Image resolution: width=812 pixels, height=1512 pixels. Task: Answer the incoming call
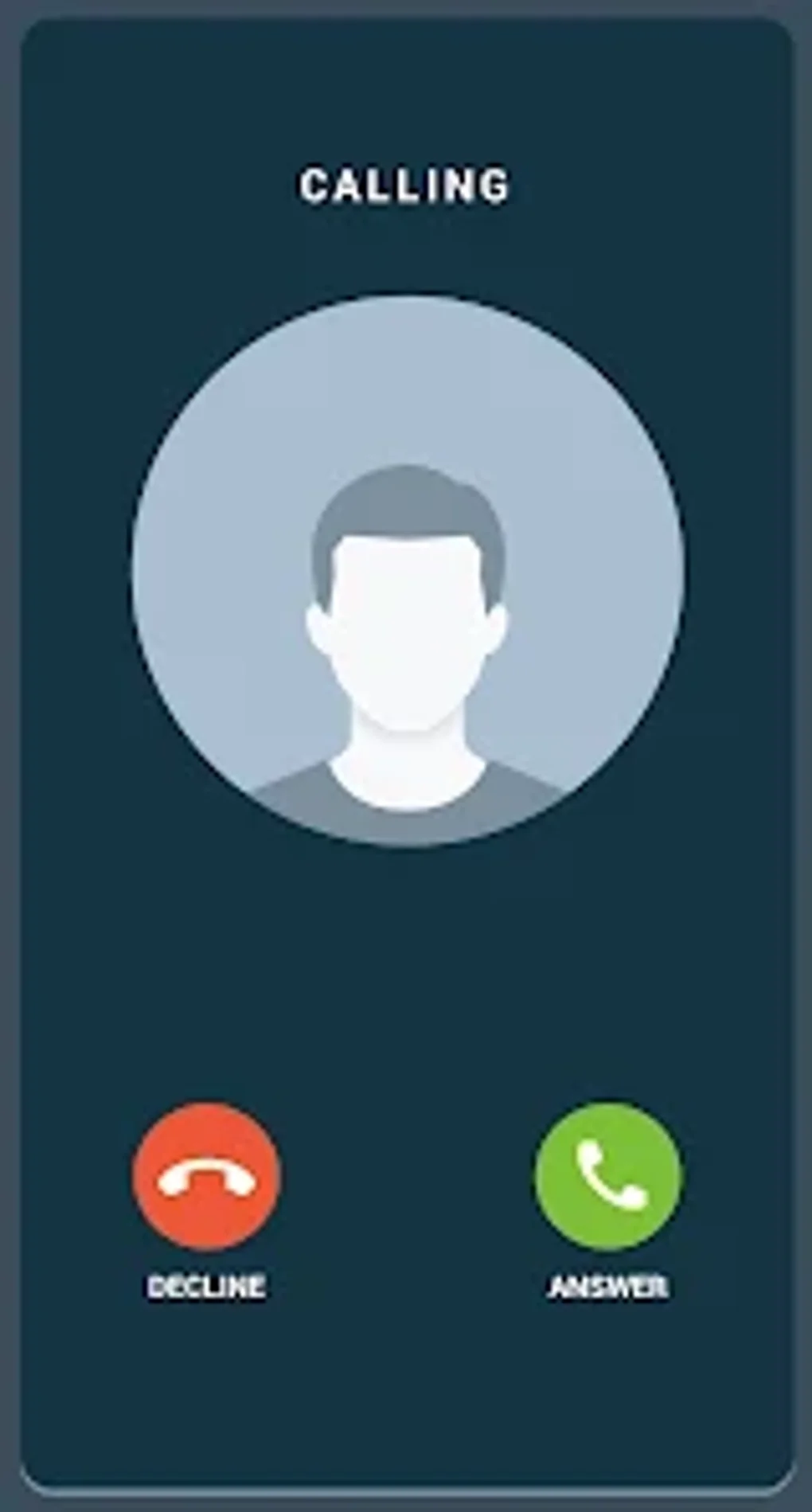coord(608,1175)
